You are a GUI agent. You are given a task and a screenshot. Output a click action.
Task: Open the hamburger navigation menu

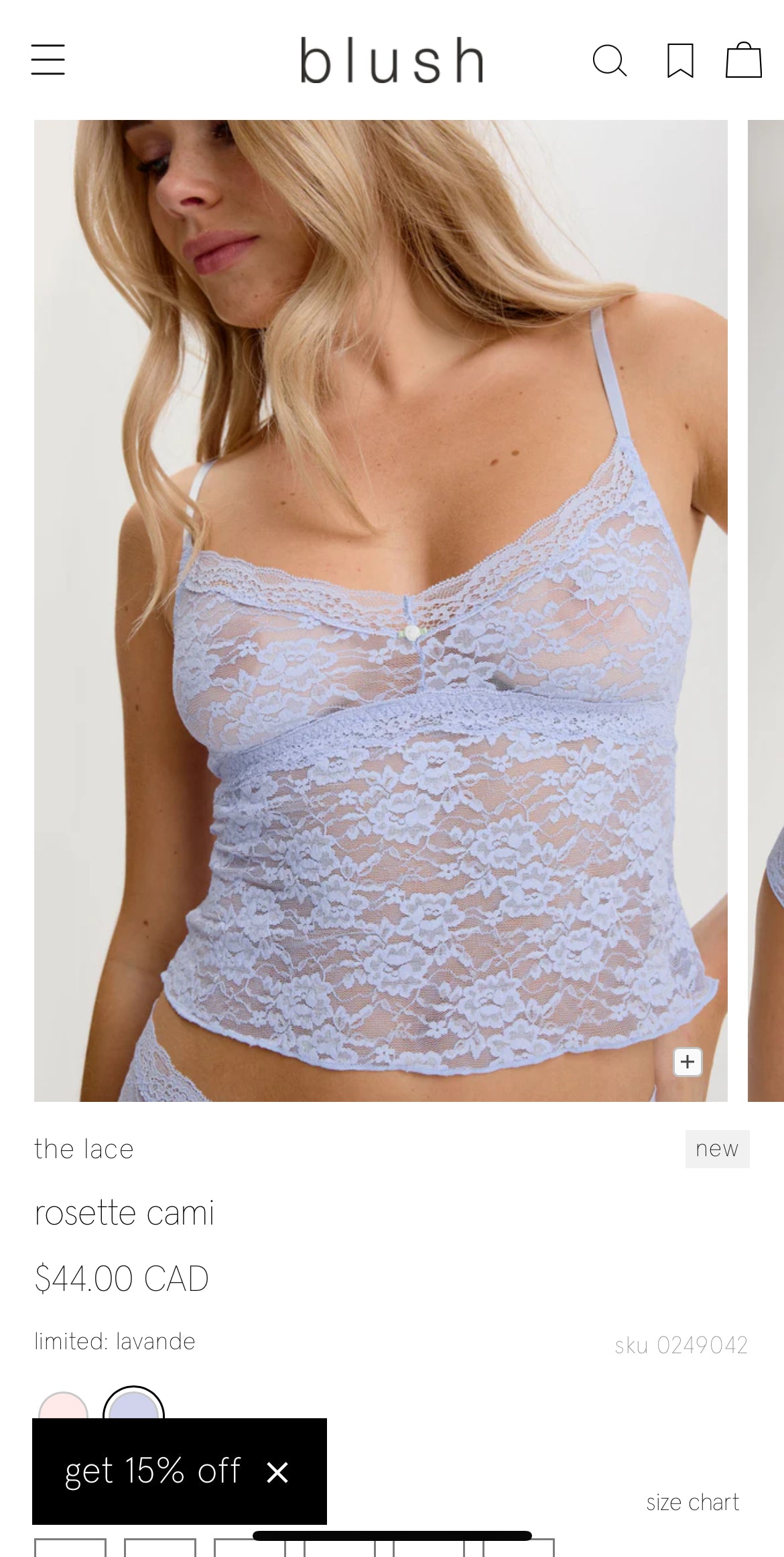(48, 60)
